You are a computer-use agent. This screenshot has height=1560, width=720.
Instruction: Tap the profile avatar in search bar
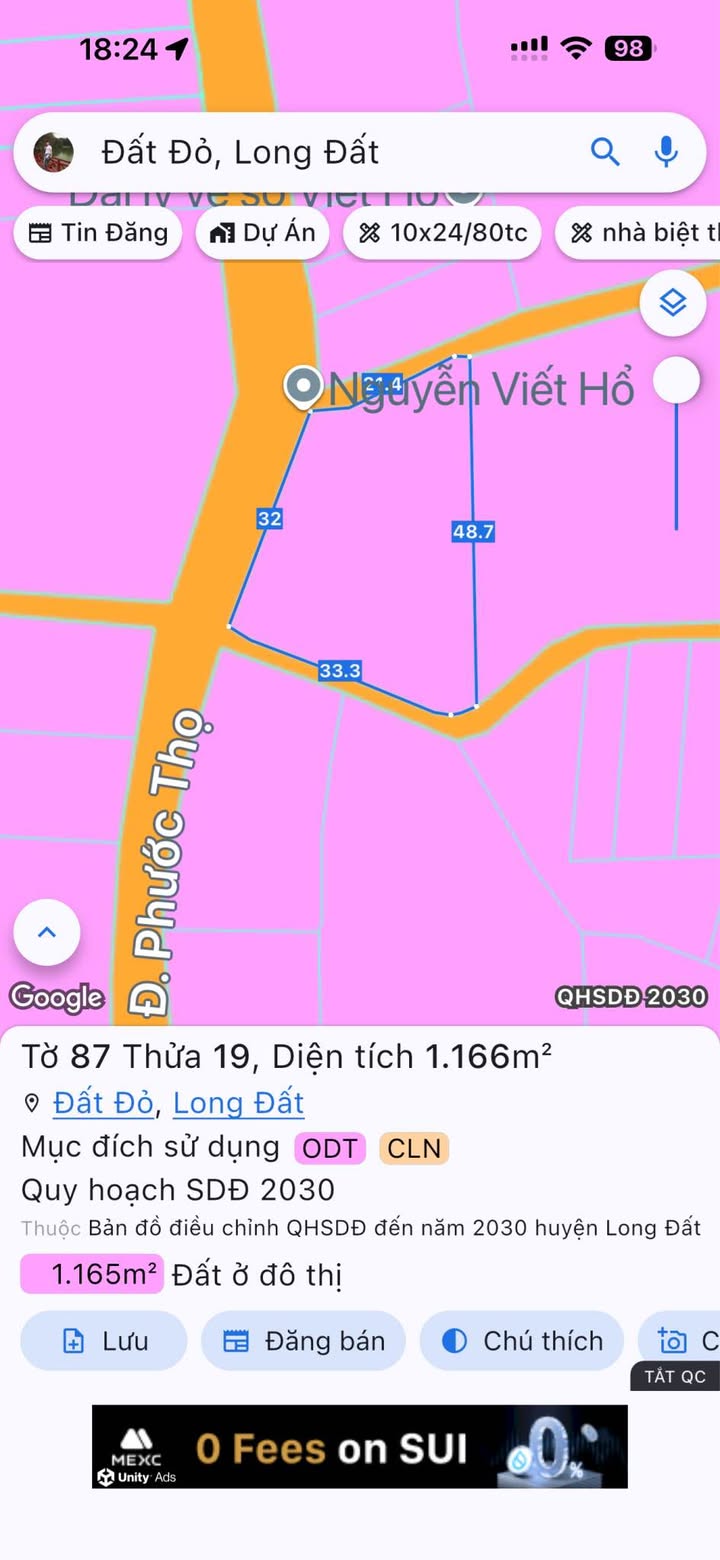pyautogui.click(x=53, y=152)
